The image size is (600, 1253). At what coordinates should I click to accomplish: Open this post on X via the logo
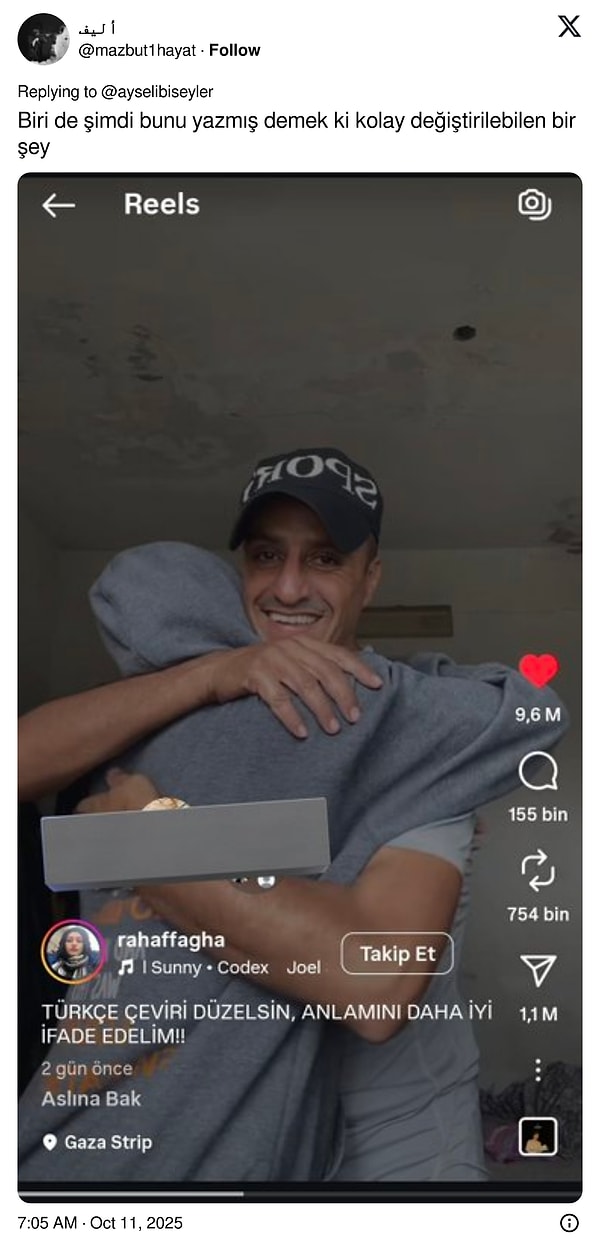coord(569,27)
